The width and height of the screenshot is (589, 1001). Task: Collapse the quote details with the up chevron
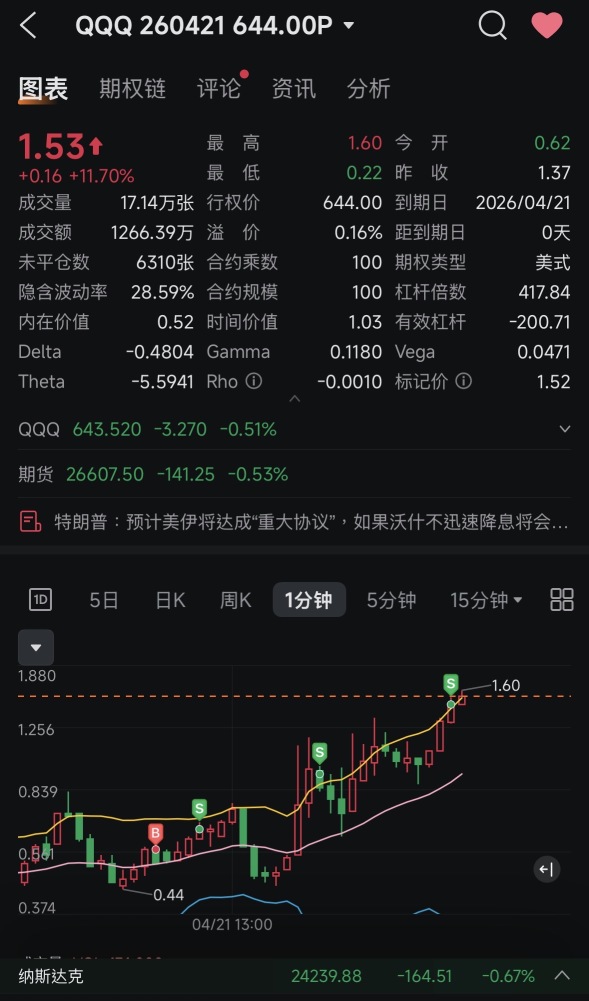coord(294,399)
